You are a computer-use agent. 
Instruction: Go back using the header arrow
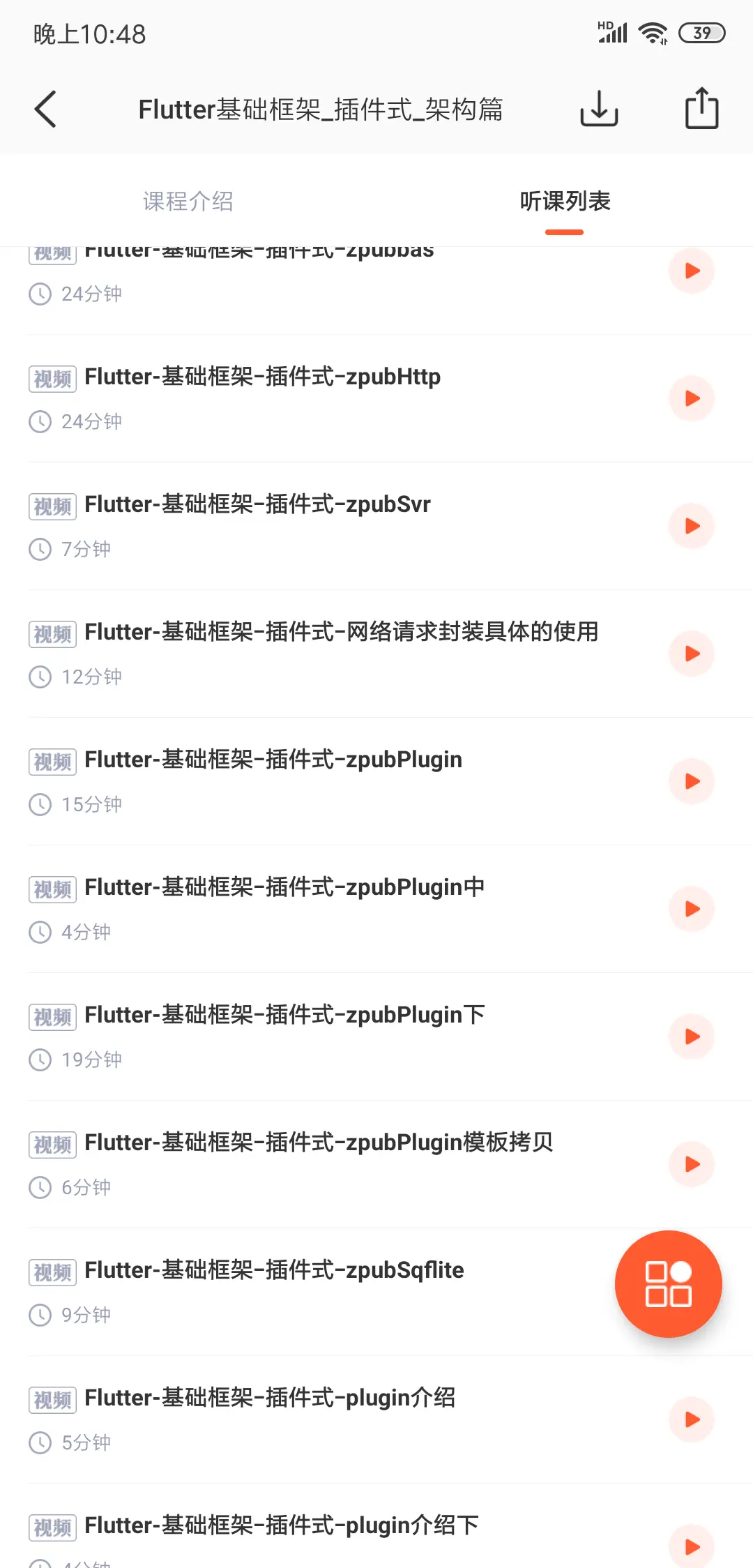pyautogui.click(x=46, y=110)
